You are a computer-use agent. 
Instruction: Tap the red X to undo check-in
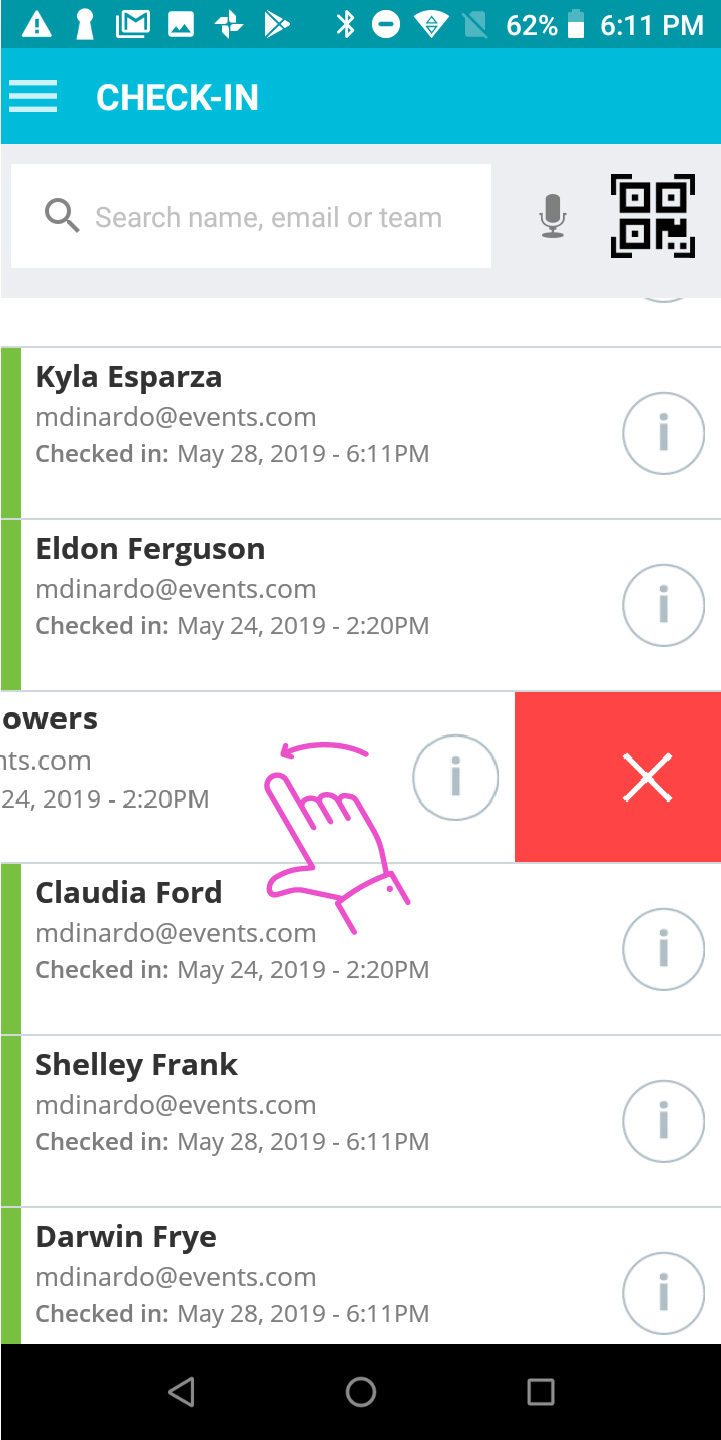tap(648, 777)
